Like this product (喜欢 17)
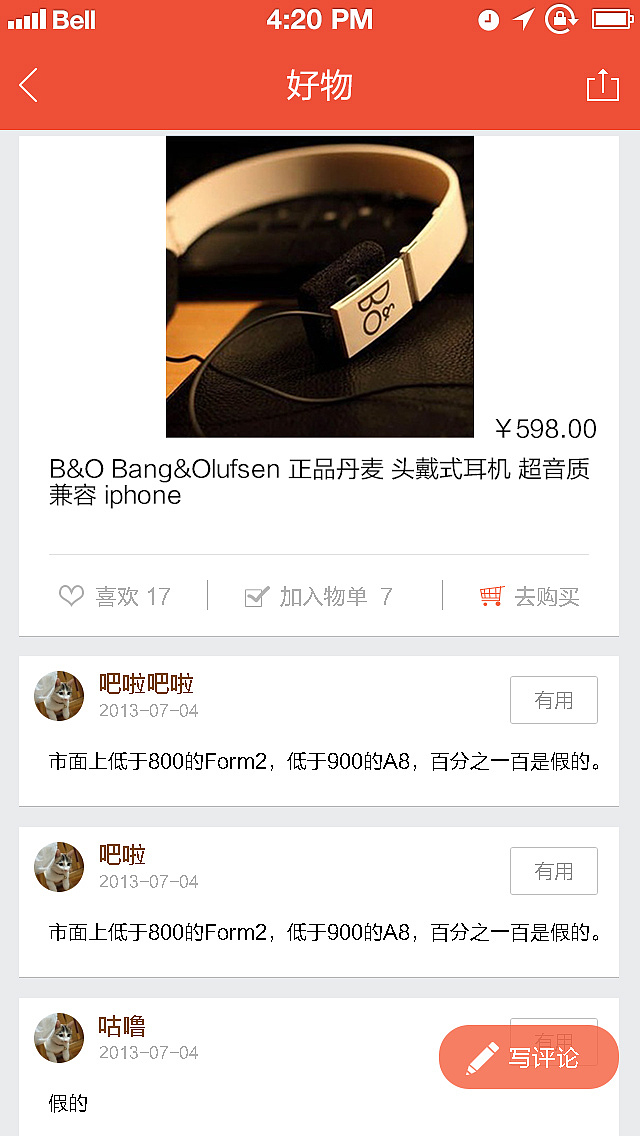Viewport: 640px width, 1136px height. coord(114,597)
